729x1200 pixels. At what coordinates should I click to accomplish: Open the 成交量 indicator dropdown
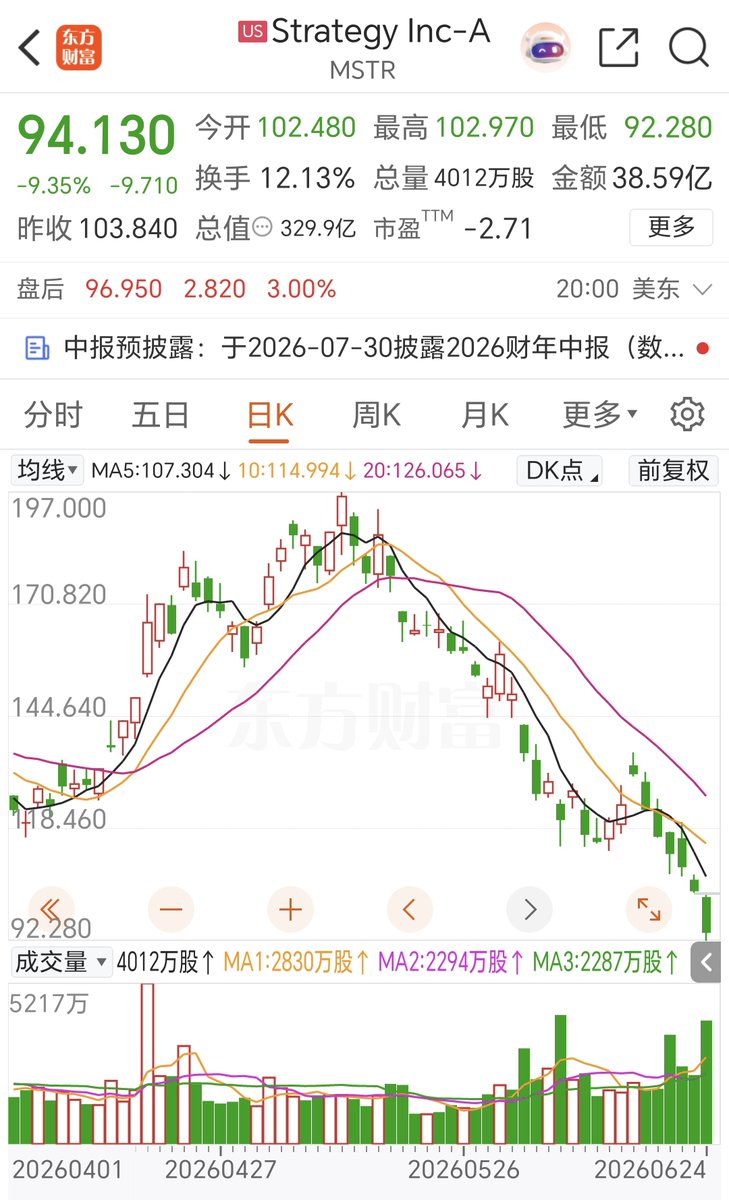[x=61, y=962]
